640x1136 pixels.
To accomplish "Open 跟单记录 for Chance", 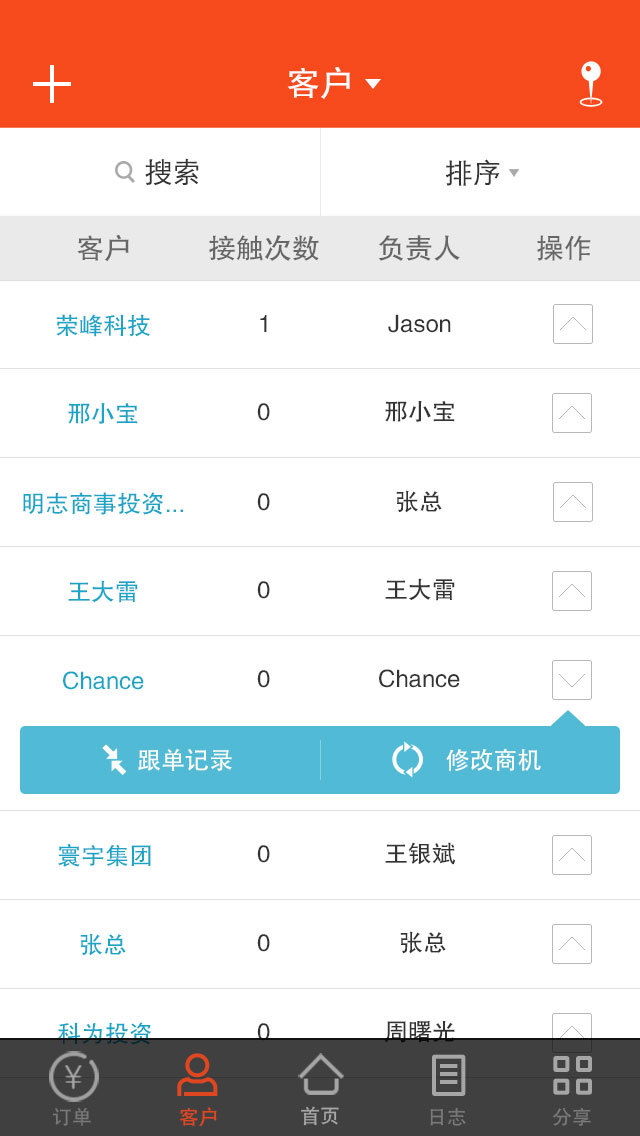I will pyautogui.click(x=170, y=760).
